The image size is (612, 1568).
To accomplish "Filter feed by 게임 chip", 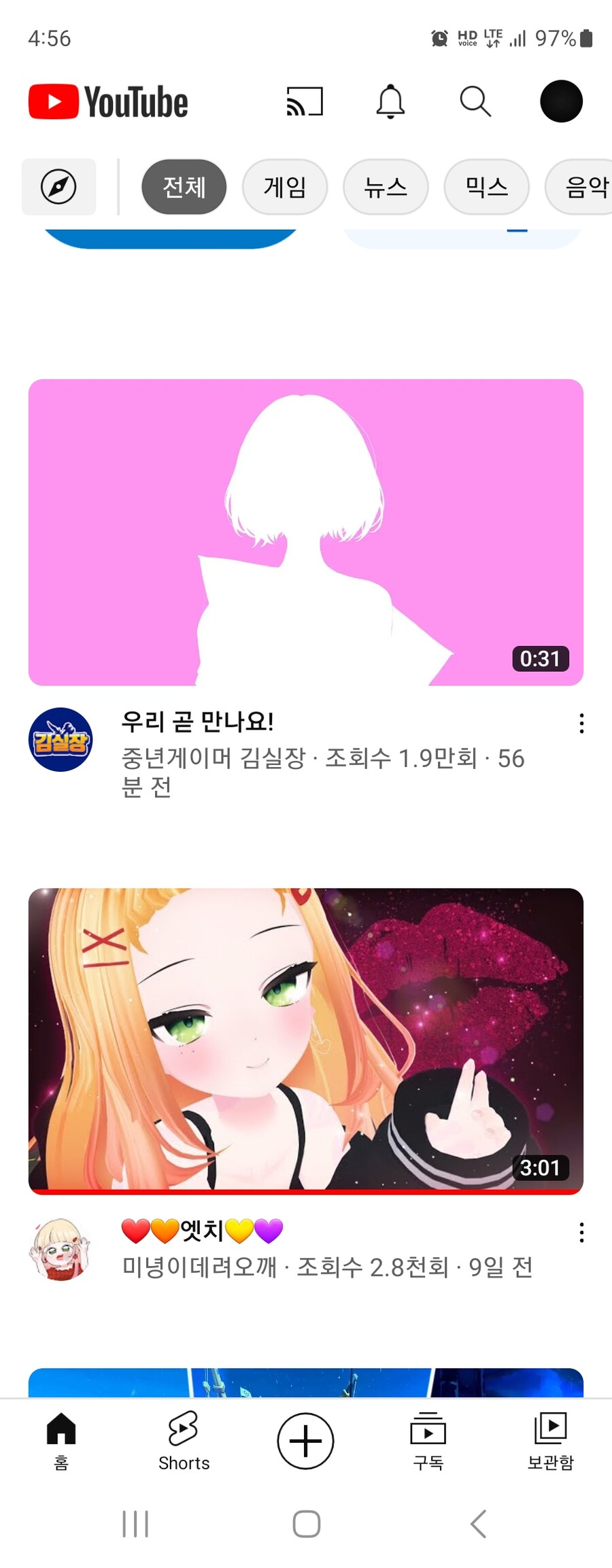I will point(284,187).
